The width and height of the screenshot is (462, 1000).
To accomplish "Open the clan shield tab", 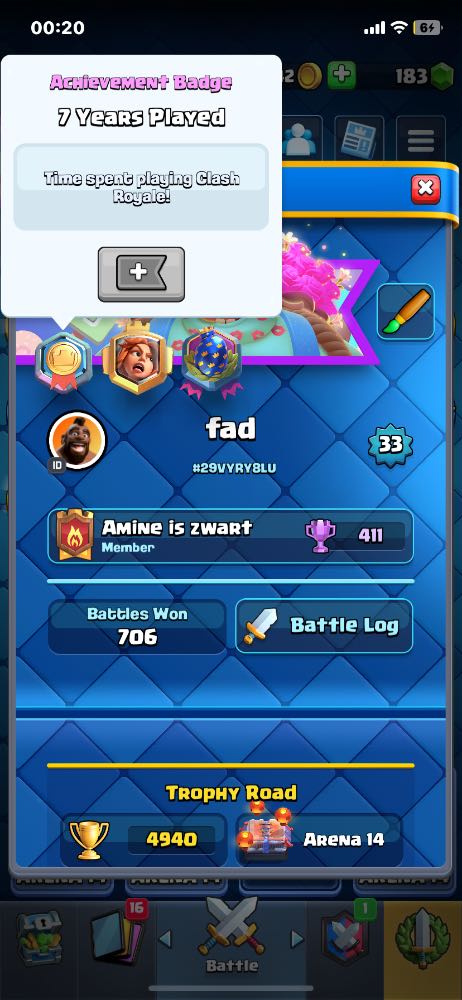I will [345, 936].
